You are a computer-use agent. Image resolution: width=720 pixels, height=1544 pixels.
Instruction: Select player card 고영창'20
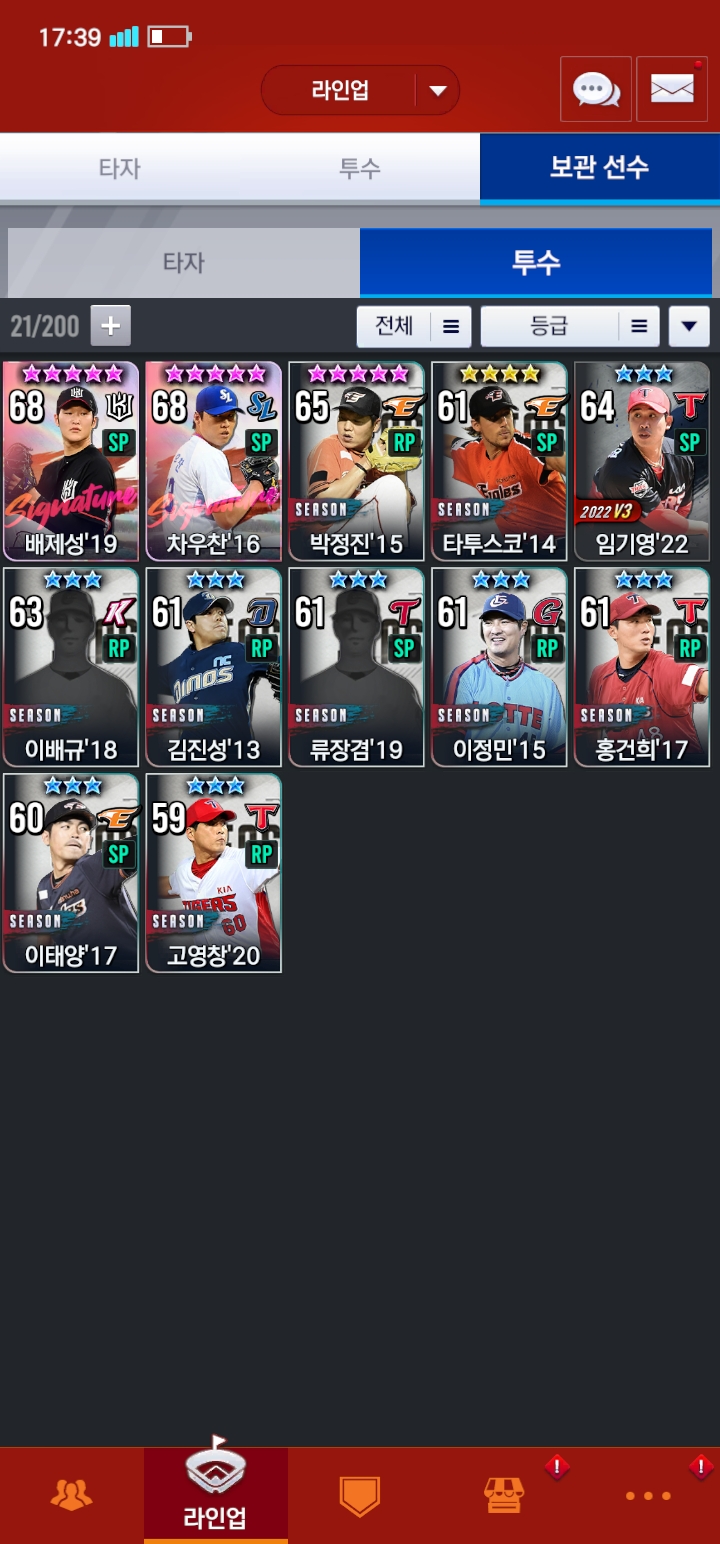point(213,872)
